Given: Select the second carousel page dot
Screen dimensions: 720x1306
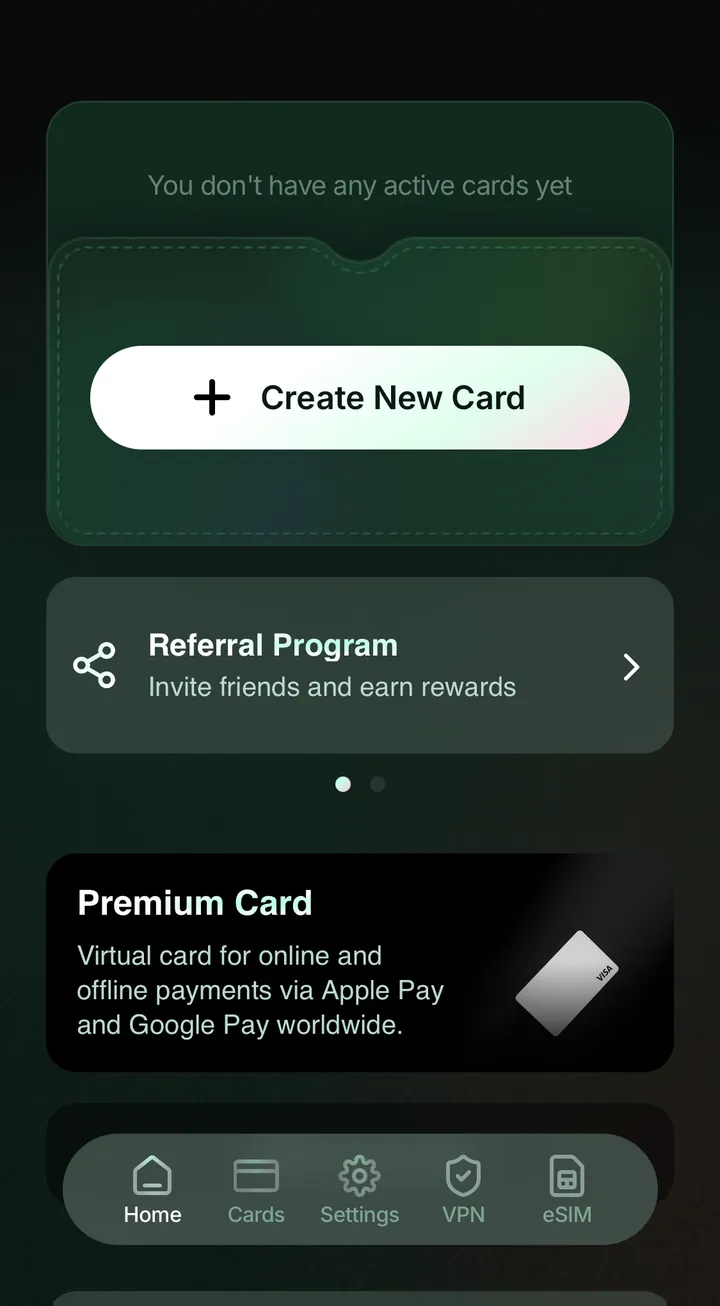Looking at the screenshot, I should (378, 784).
